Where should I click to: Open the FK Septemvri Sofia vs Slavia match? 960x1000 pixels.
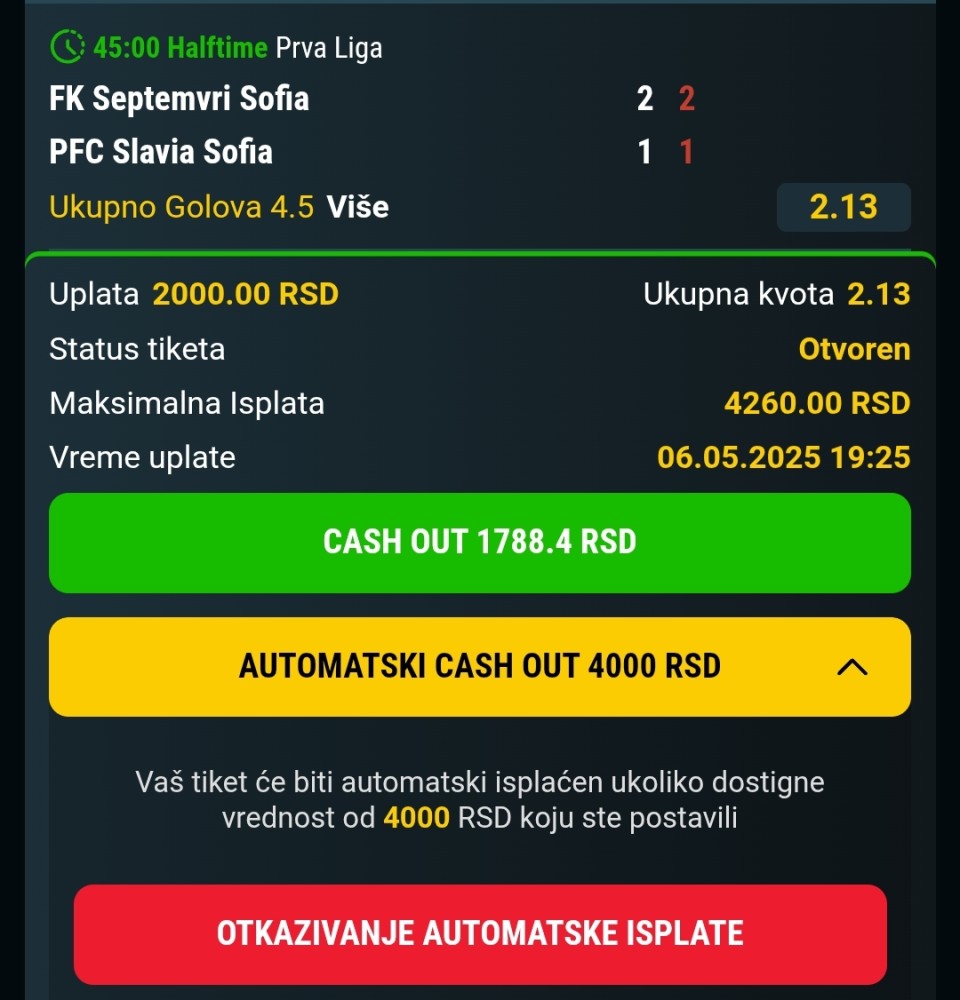180,99
